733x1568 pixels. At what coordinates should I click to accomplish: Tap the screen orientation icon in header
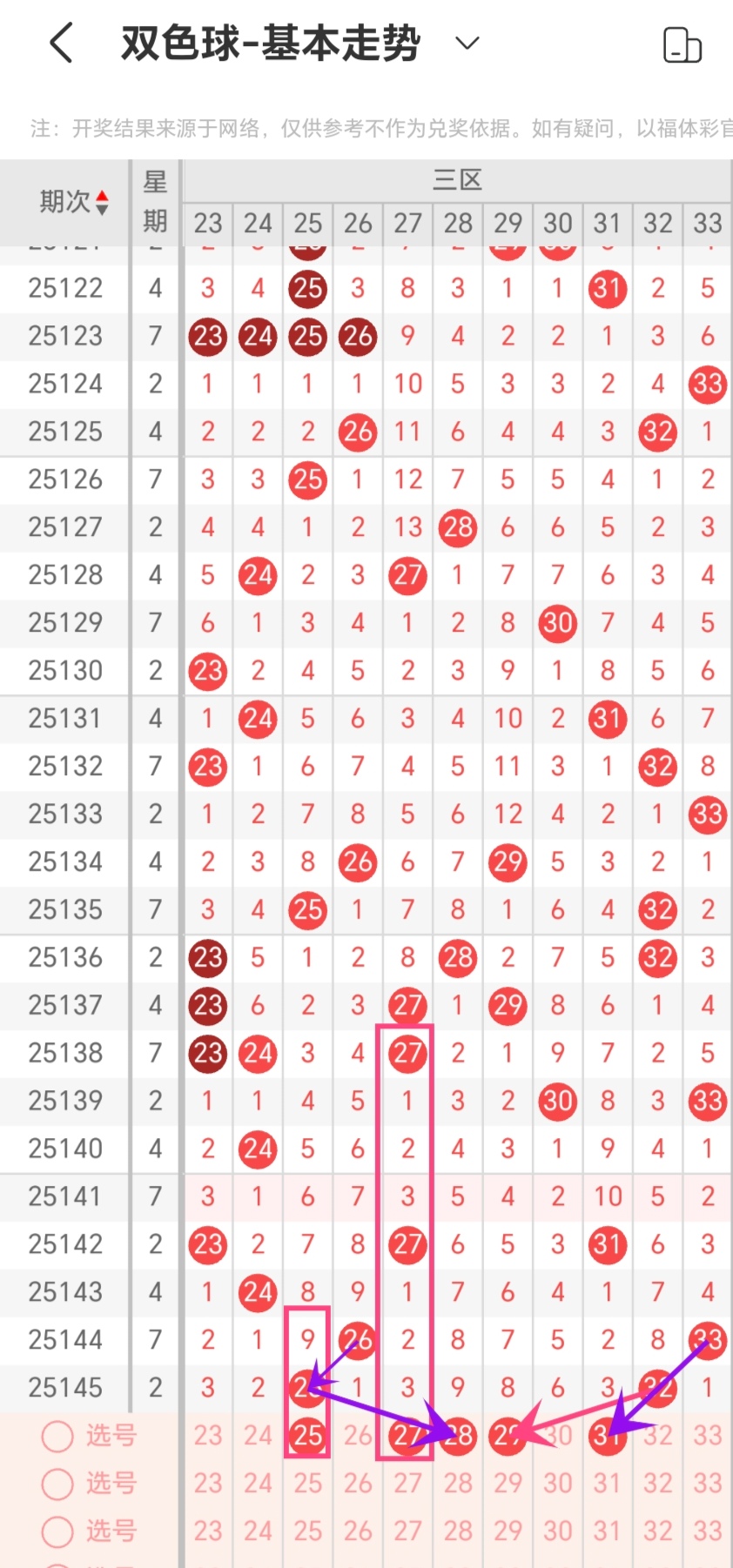[682, 44]
